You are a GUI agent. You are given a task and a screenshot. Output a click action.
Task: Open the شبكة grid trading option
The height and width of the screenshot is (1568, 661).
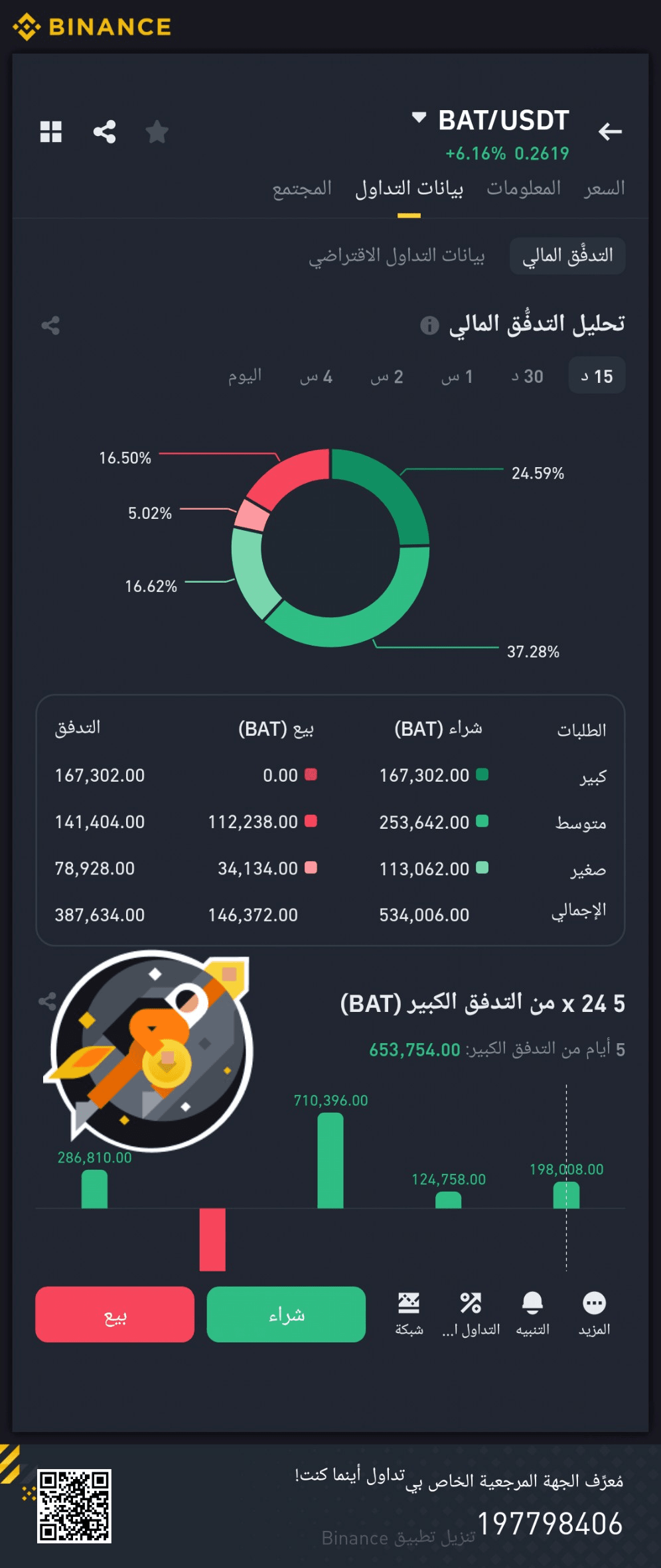click(409, 1313)
